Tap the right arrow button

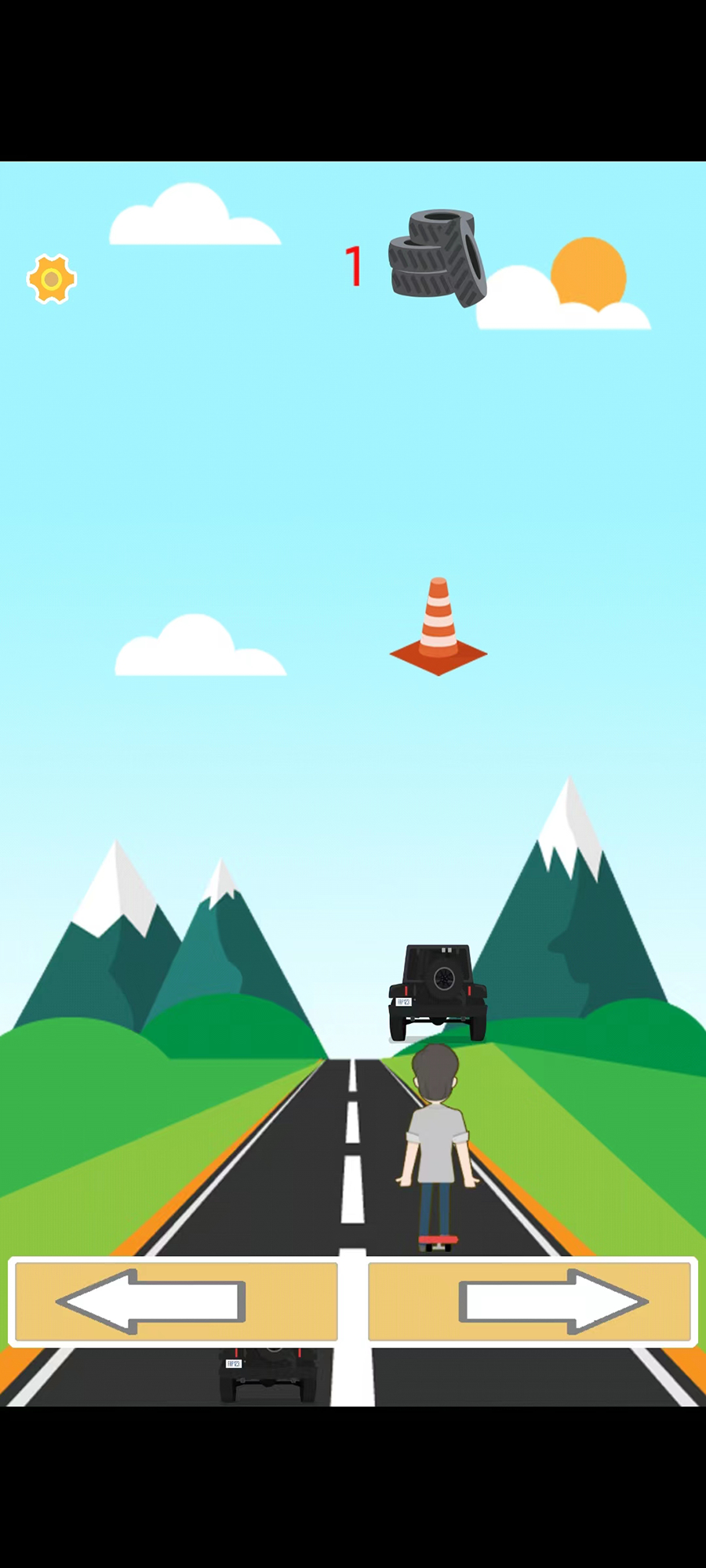[530, 1301]
